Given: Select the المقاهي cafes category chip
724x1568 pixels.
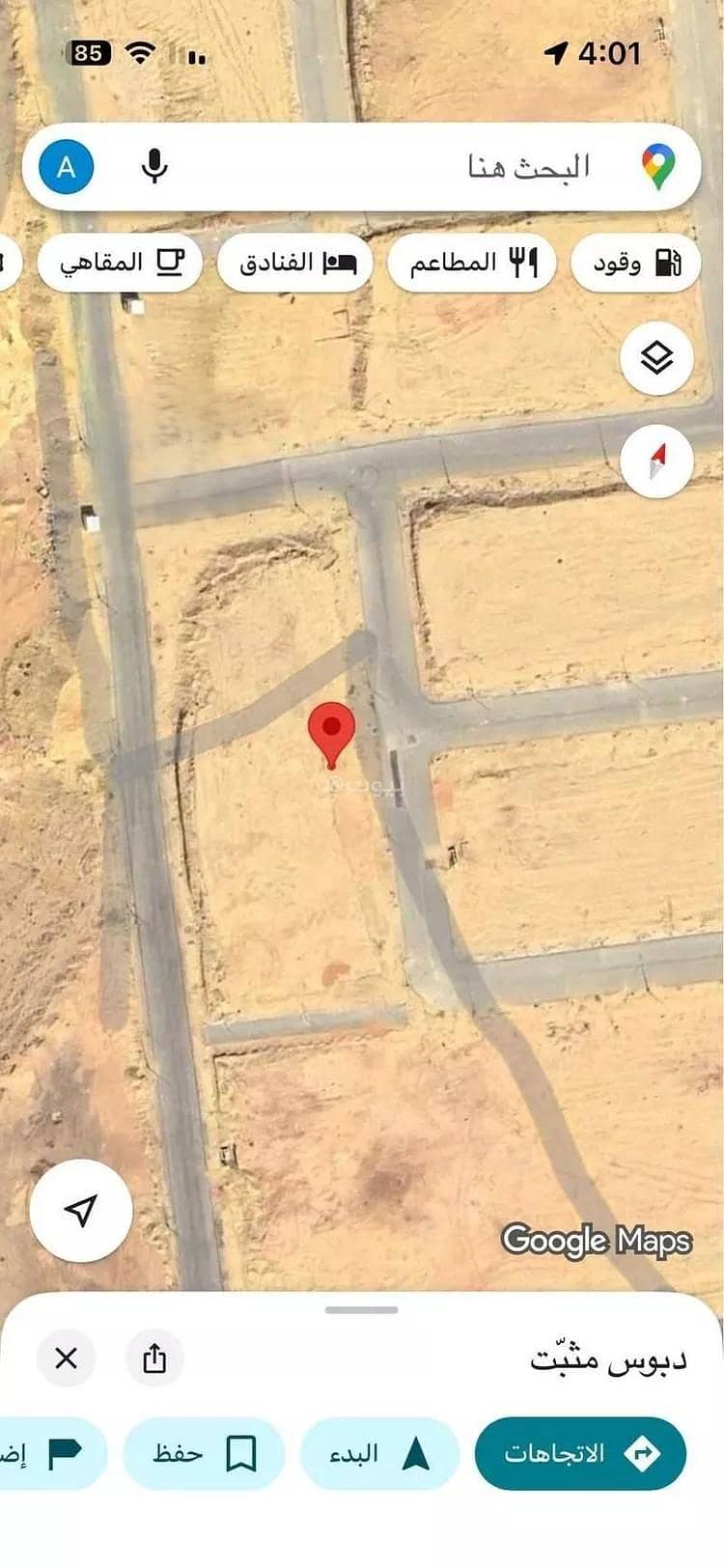Looking at the screenshot, I should coord(119,262).
